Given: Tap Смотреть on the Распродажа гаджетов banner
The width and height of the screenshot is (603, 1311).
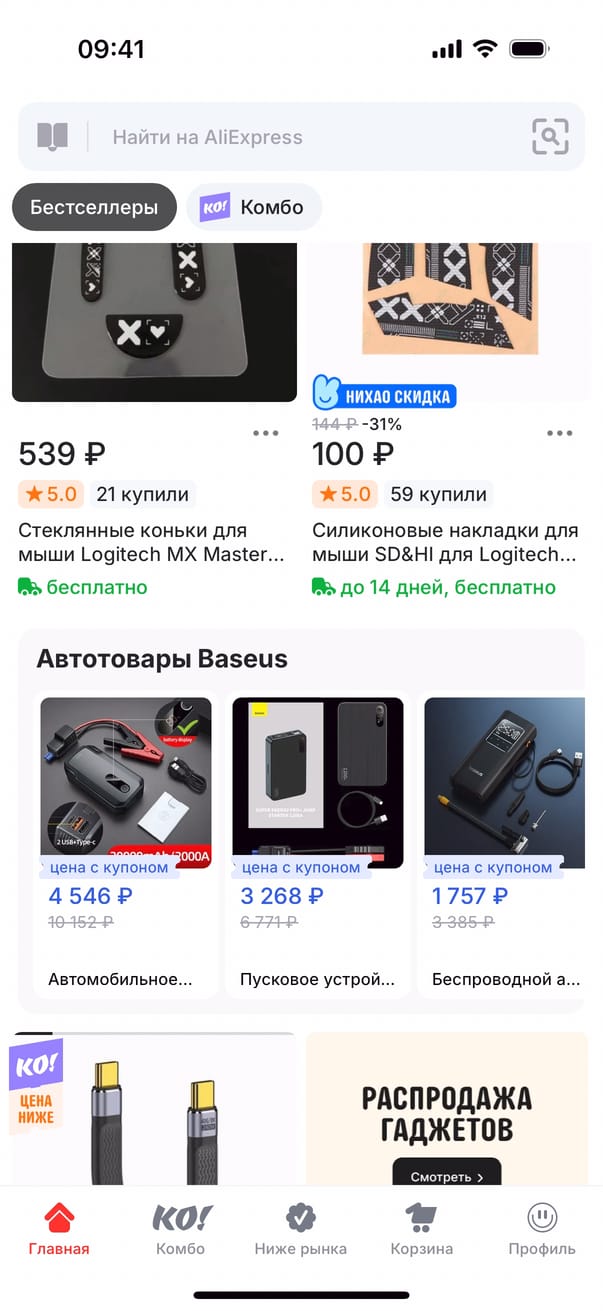Looking at the screenshot, I should pos(446,1177).
